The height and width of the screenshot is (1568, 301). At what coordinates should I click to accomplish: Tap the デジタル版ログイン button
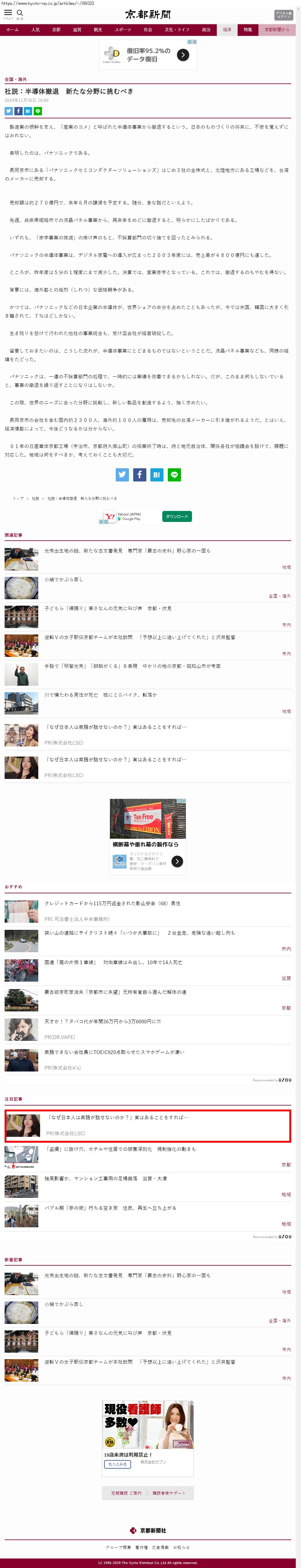[283, 15]
